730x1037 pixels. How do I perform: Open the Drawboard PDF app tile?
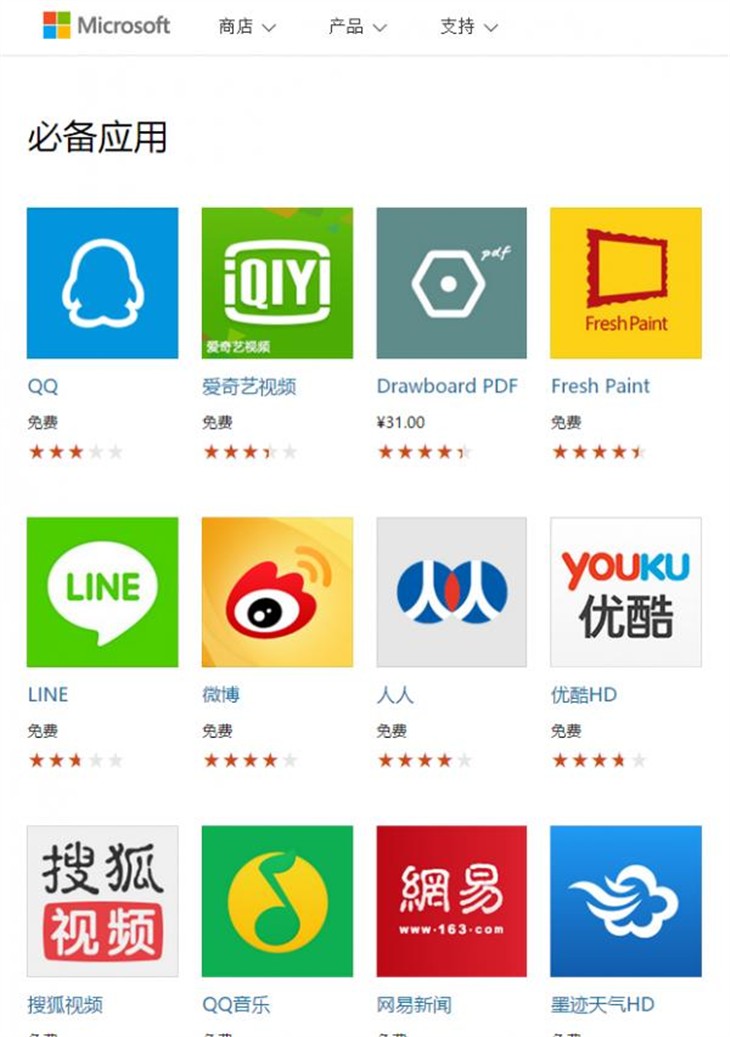tap(451, 283)
